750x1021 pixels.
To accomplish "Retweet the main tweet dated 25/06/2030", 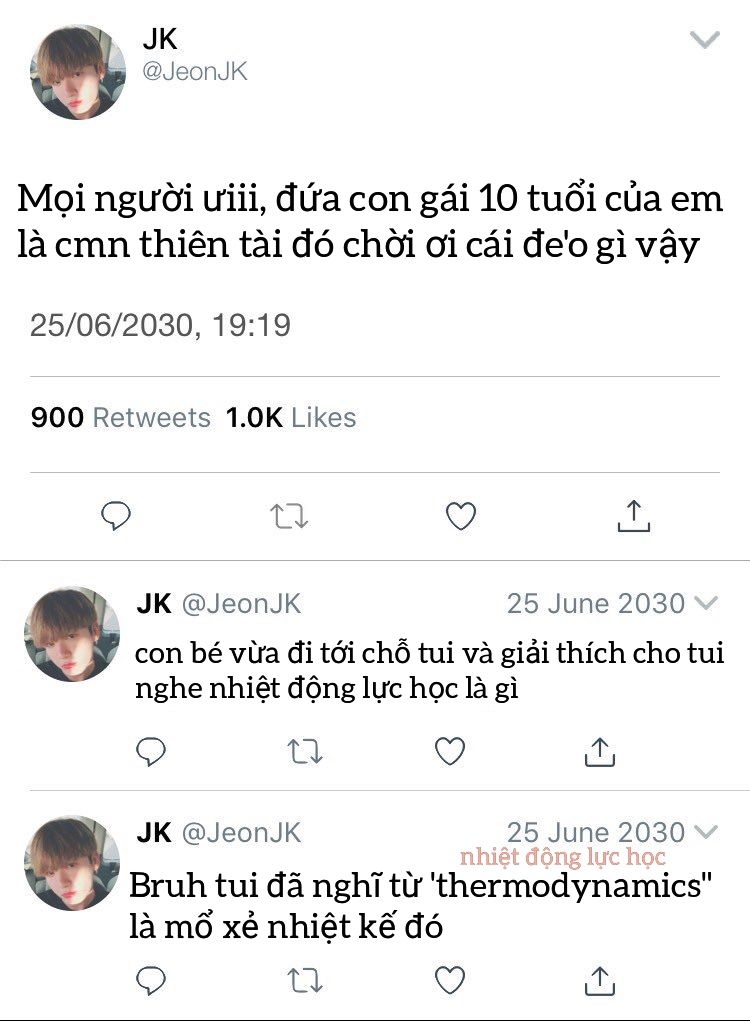I will (289, 516).
